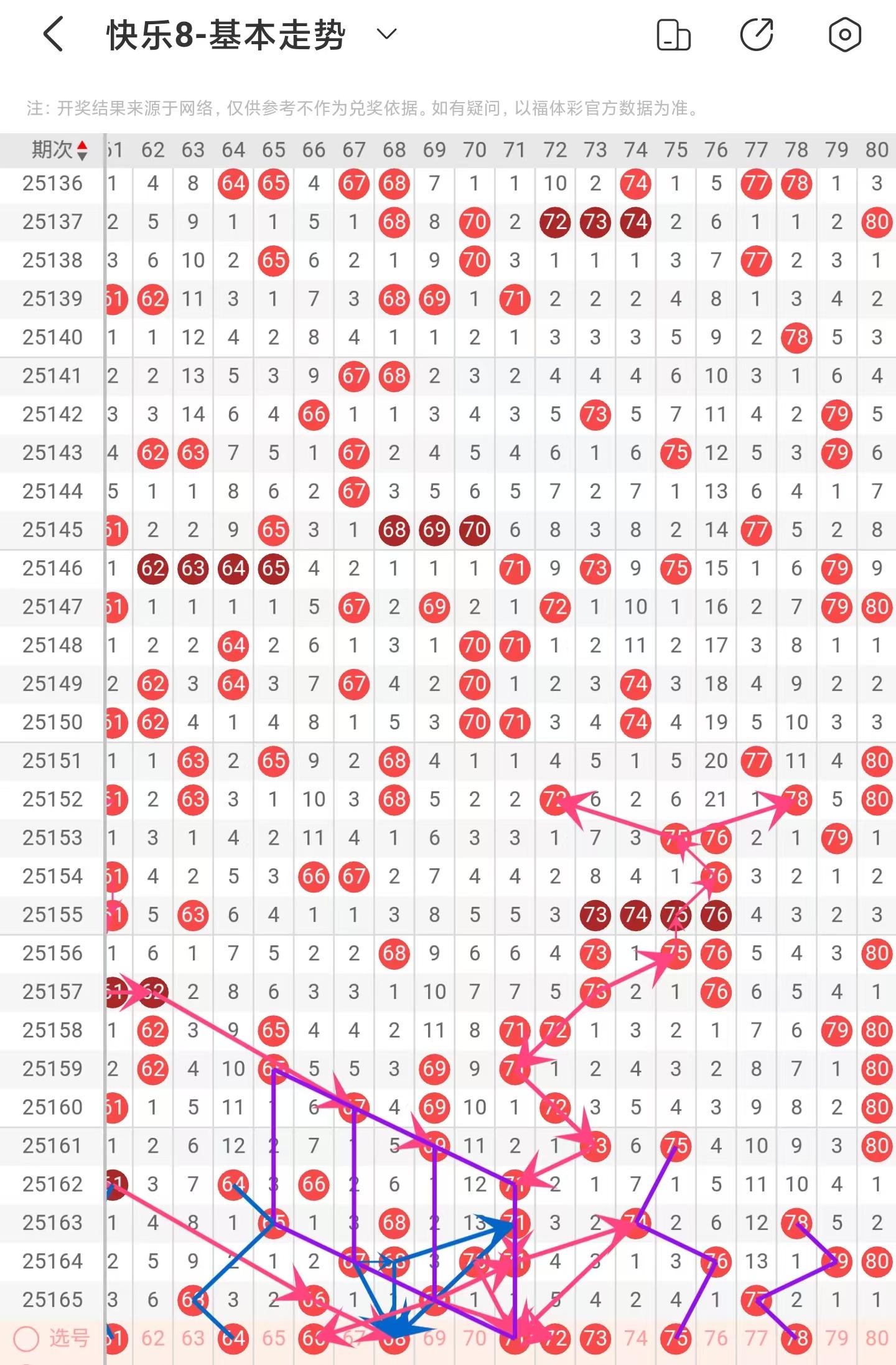This screenshot has height=1365, width=896.
Task: Select number 62 in the 选号 row
Action: (152, 1338)
